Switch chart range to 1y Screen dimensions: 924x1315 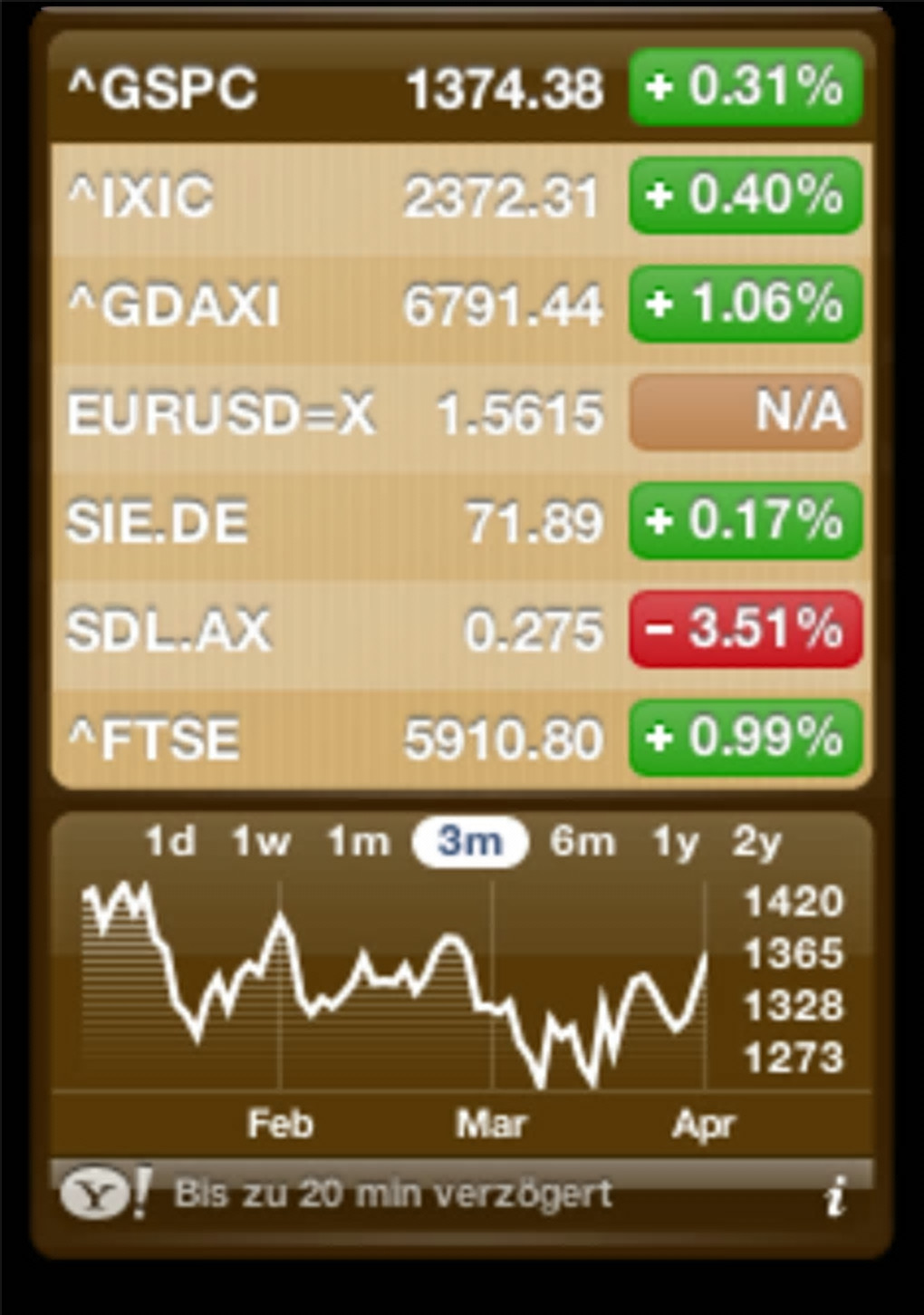pos(676,842)
